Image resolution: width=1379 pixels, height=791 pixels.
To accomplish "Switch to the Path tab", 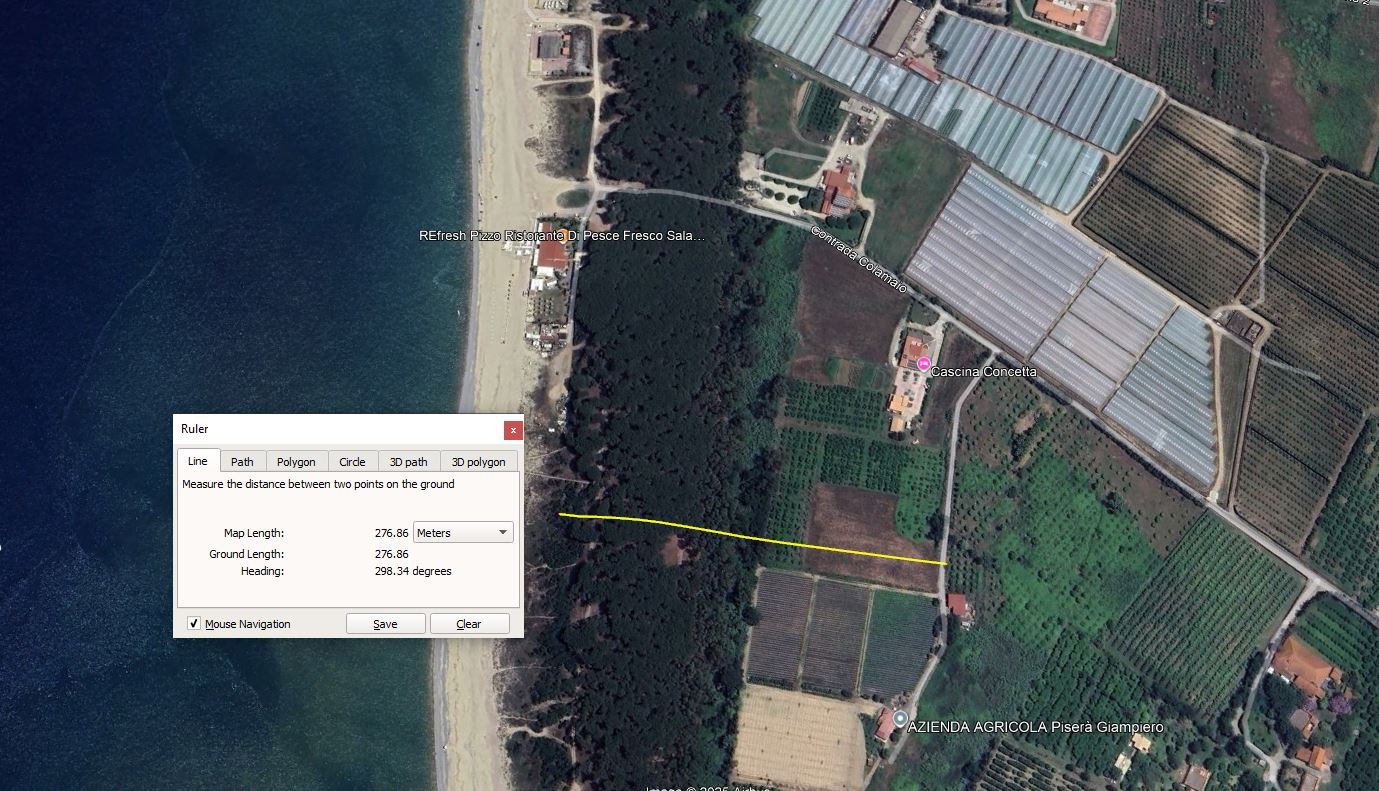I will pyautogui.click(x=242, y=461).
